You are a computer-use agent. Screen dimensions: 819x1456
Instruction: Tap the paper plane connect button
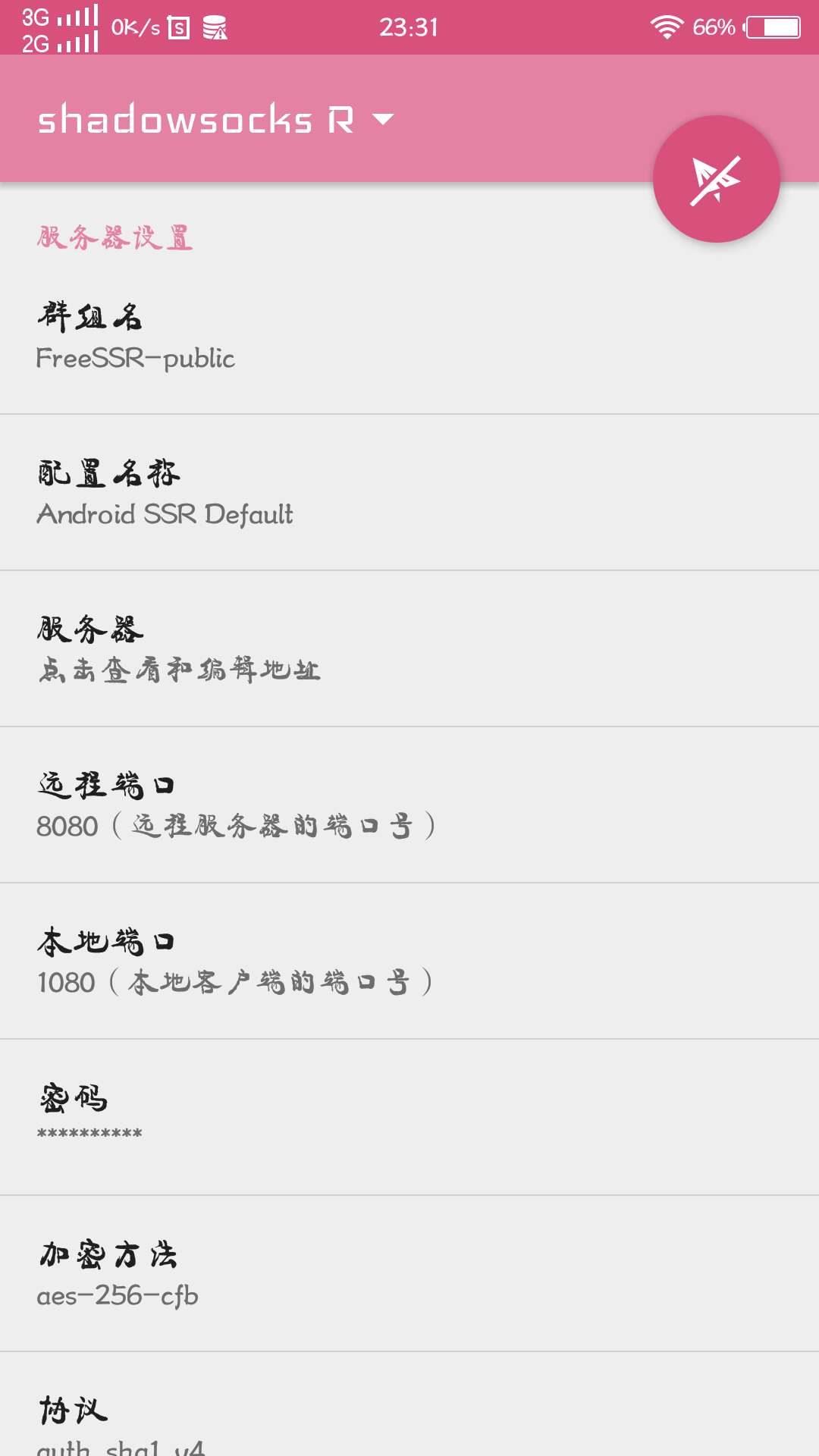716,180
